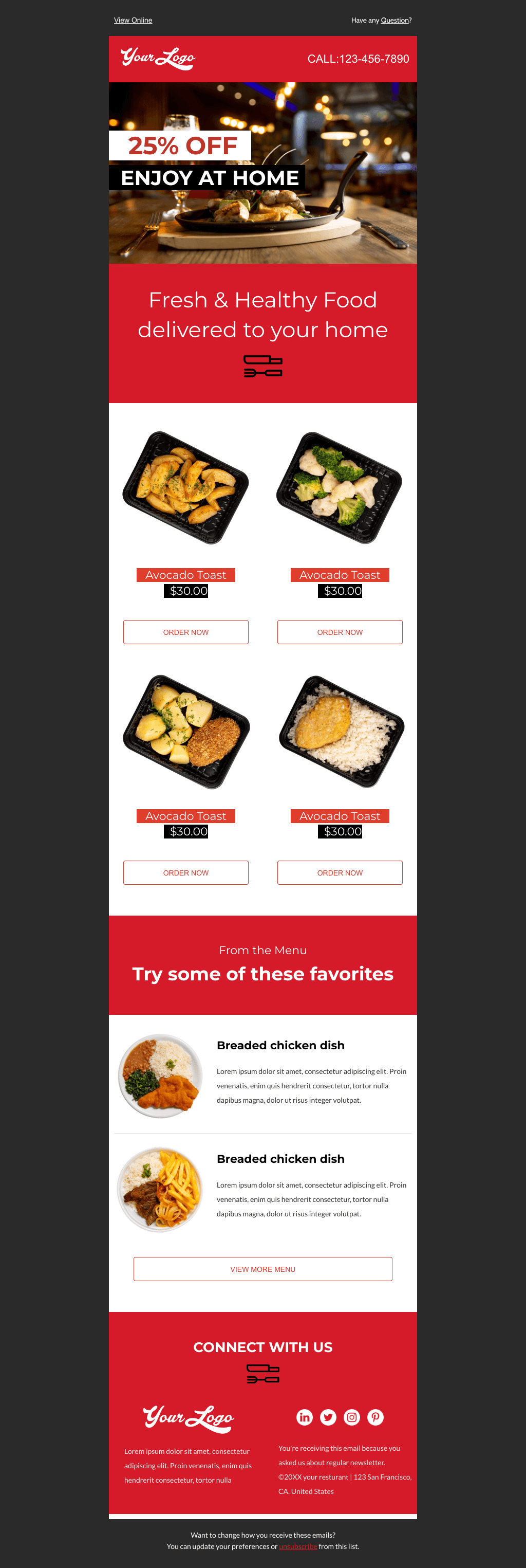Open the LinkedIn social icon
526x1568 pixels.
305,1417
